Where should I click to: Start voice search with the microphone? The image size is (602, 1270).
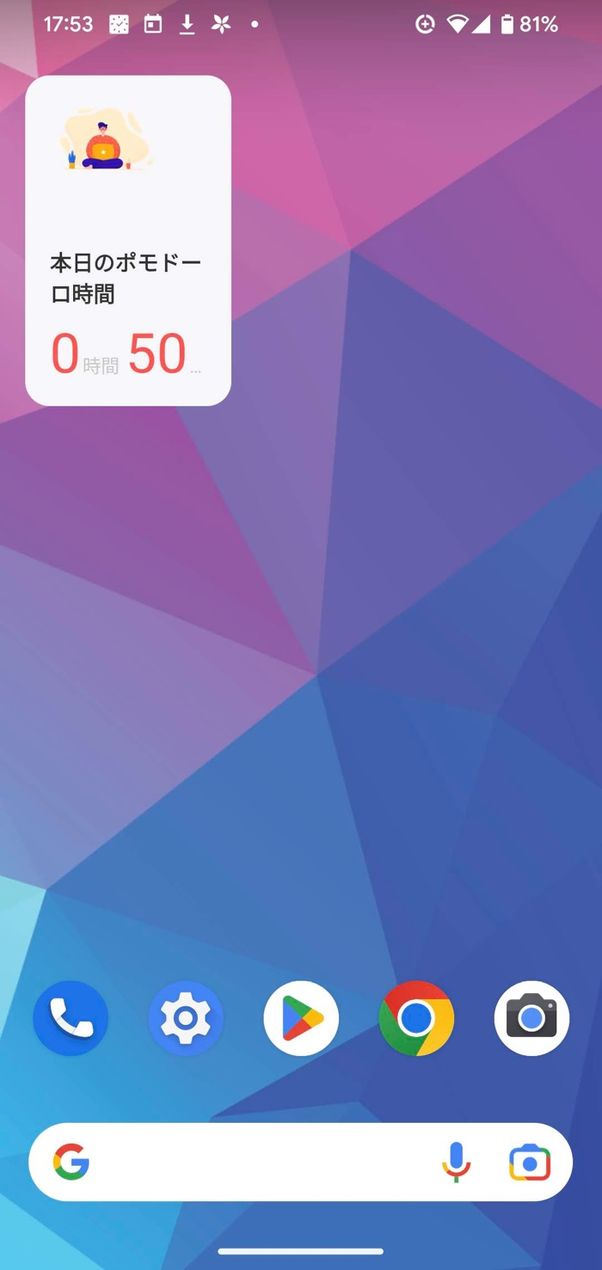click(x=456, y=1162)
